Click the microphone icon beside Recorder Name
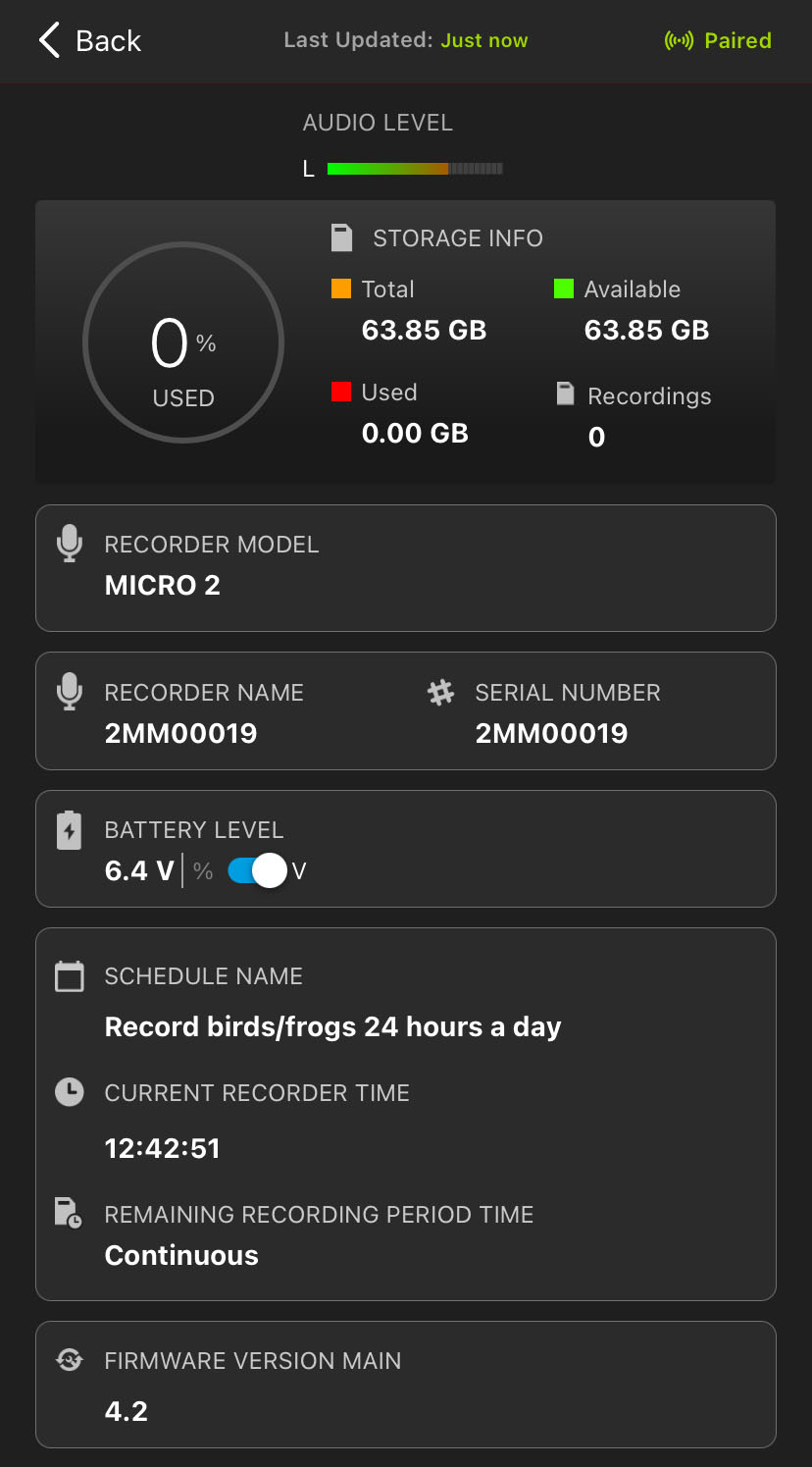Image resolution: width=812 pixels, height=1467 pixels. coord(69,691)
